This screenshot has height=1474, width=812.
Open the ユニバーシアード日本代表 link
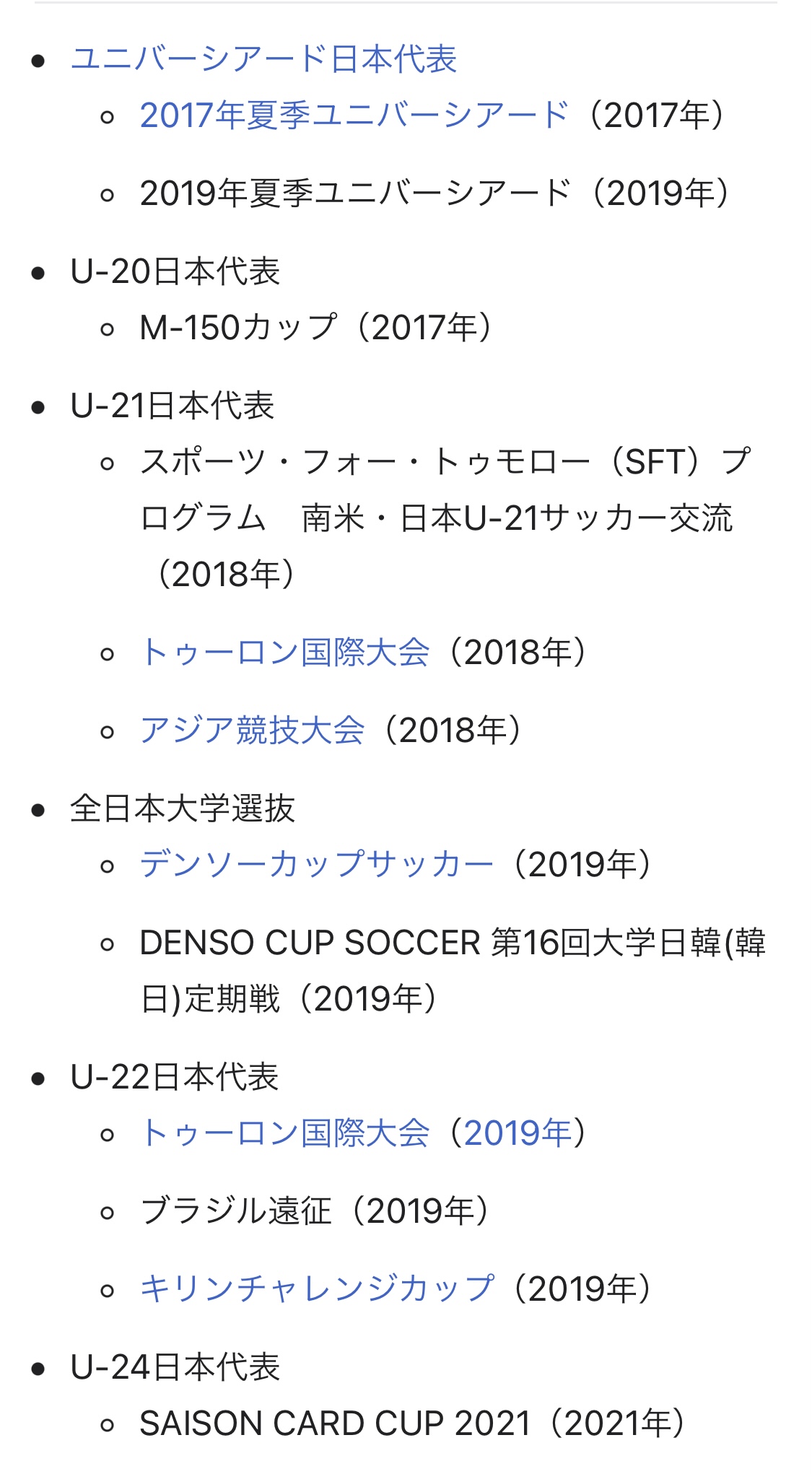[x=263, y=59]
